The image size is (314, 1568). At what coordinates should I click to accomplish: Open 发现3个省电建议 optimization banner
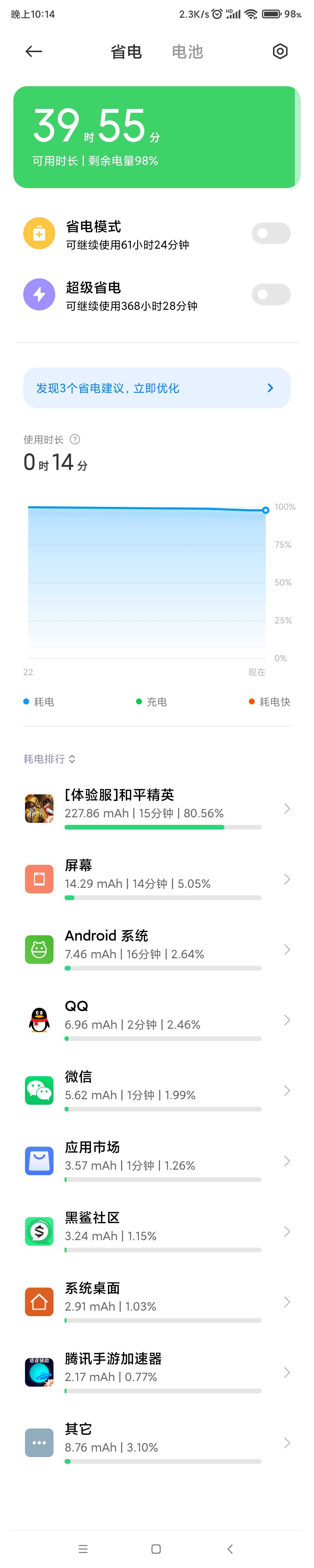(x=157, y=388)
